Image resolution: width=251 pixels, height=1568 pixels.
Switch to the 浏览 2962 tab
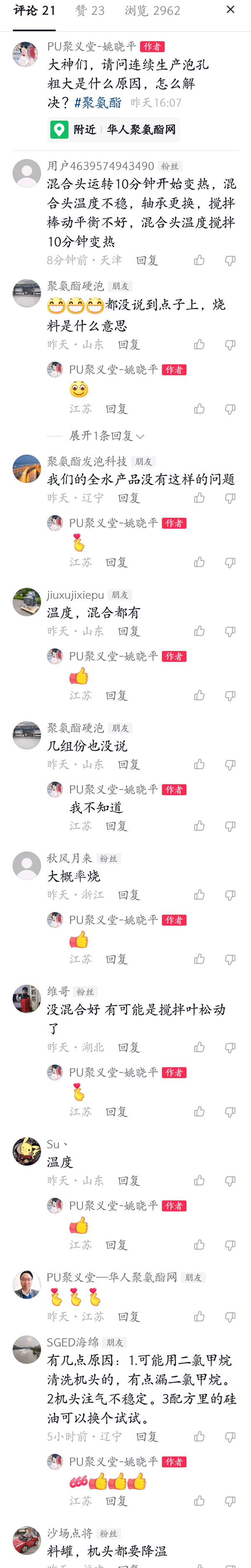pos(152,11)
